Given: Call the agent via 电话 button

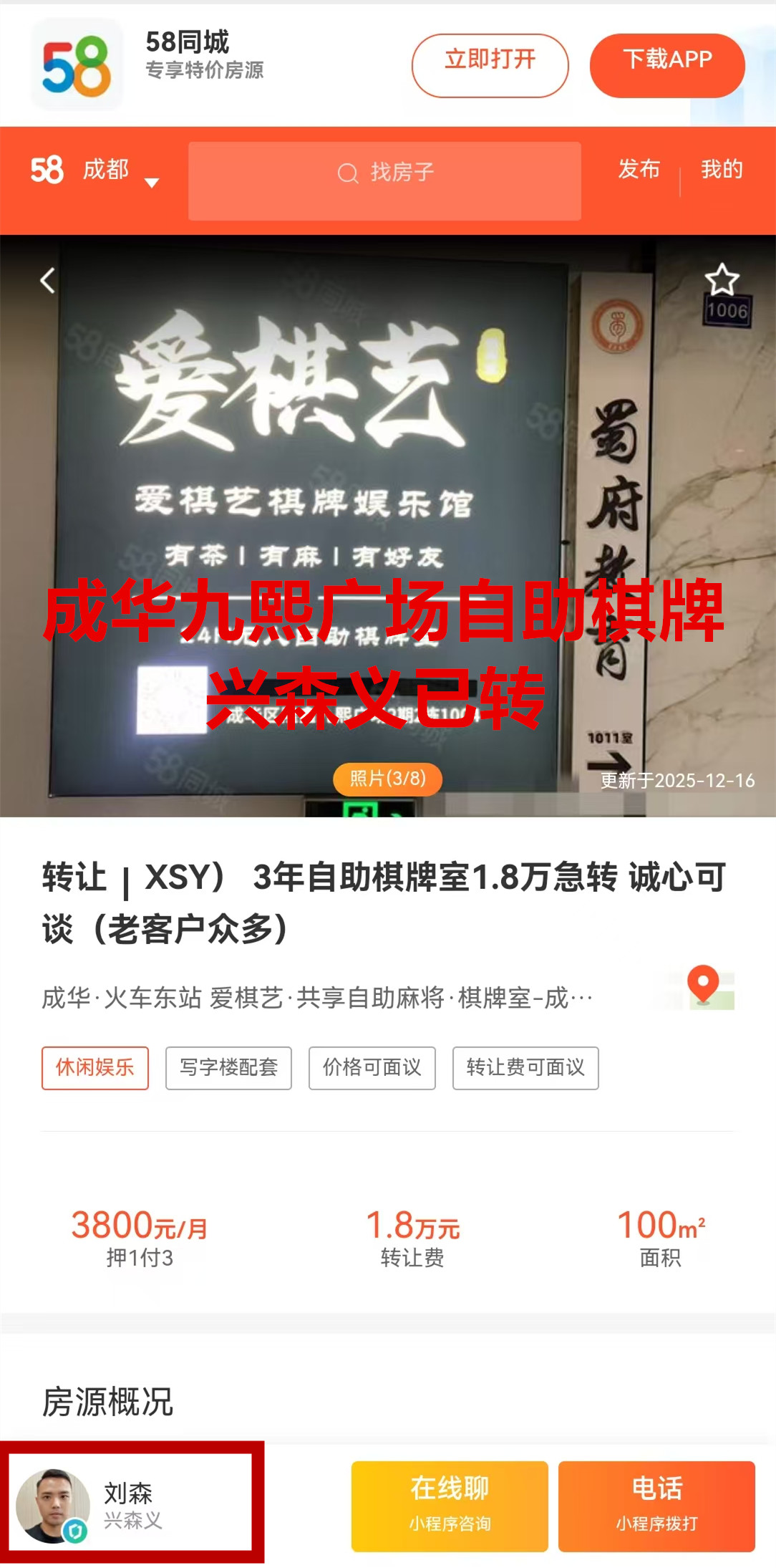Looking at the screenshot, I should click(656, 1505).
